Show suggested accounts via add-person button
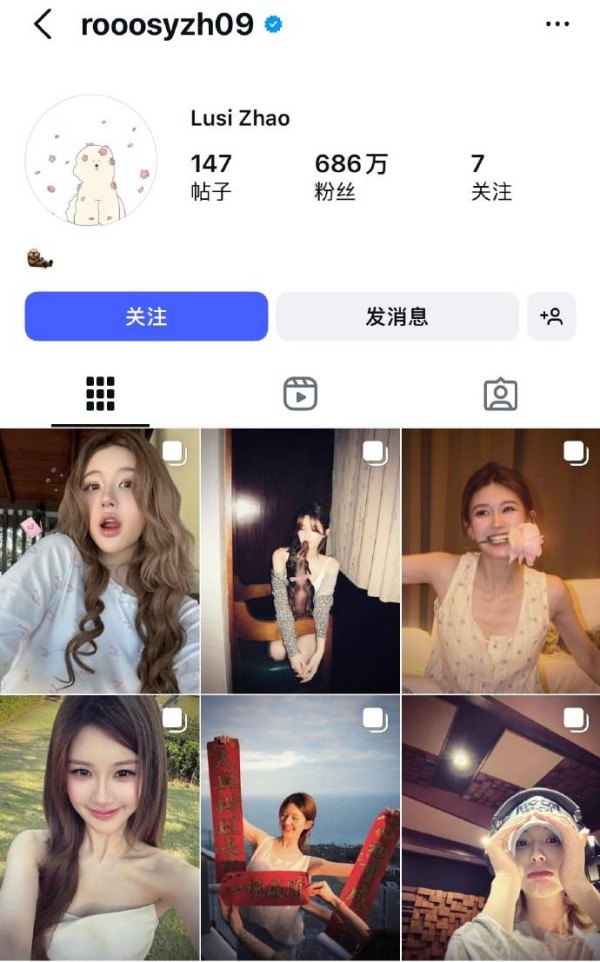This screenshot has width=600, height=962. pos(551,317)
